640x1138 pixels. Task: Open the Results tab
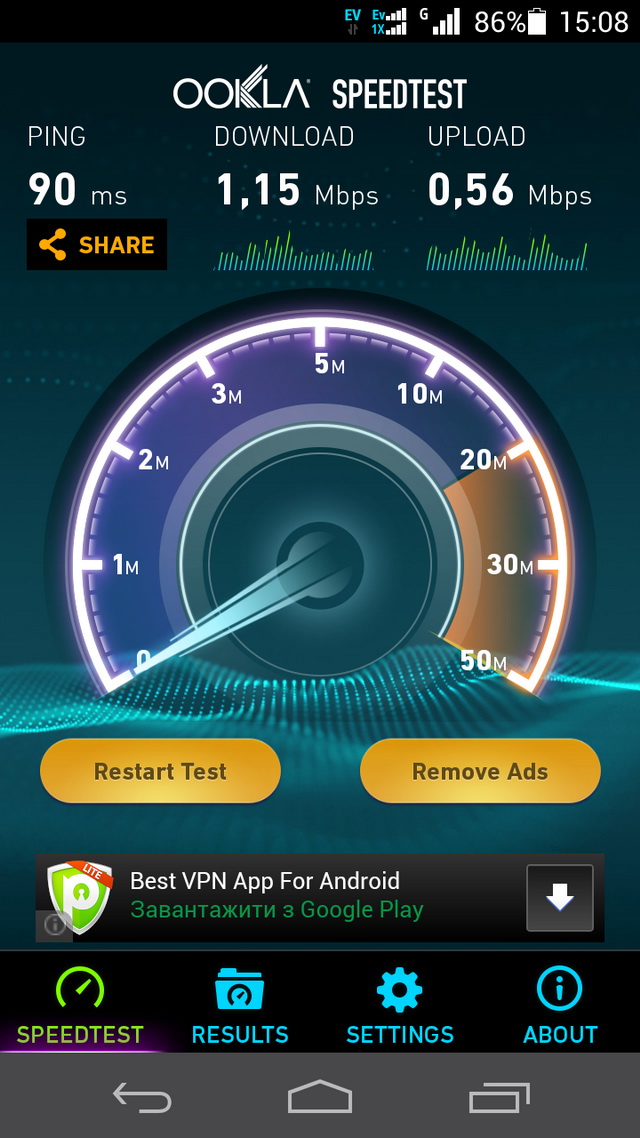point(240,1006)
